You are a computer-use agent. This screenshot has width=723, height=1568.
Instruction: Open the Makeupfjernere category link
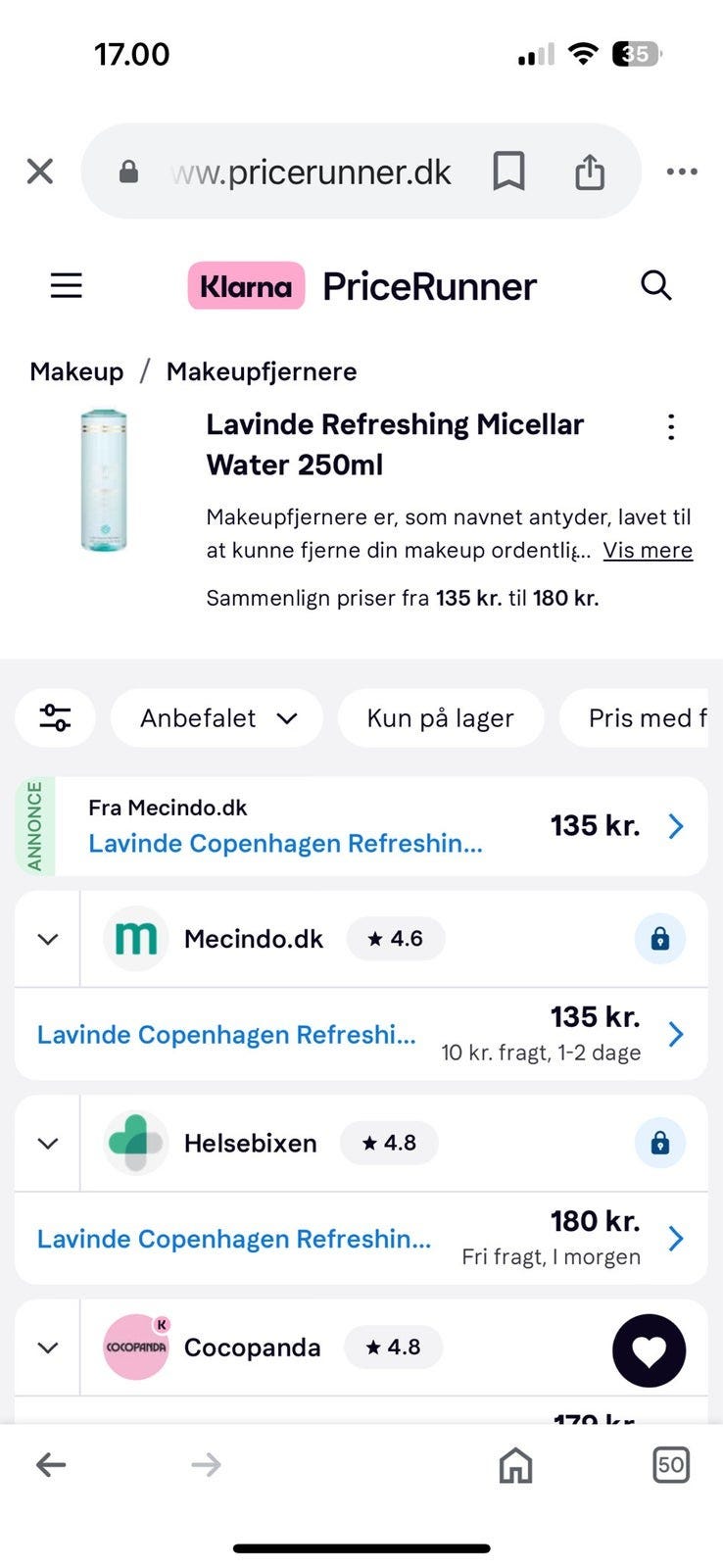pos(262,371)
